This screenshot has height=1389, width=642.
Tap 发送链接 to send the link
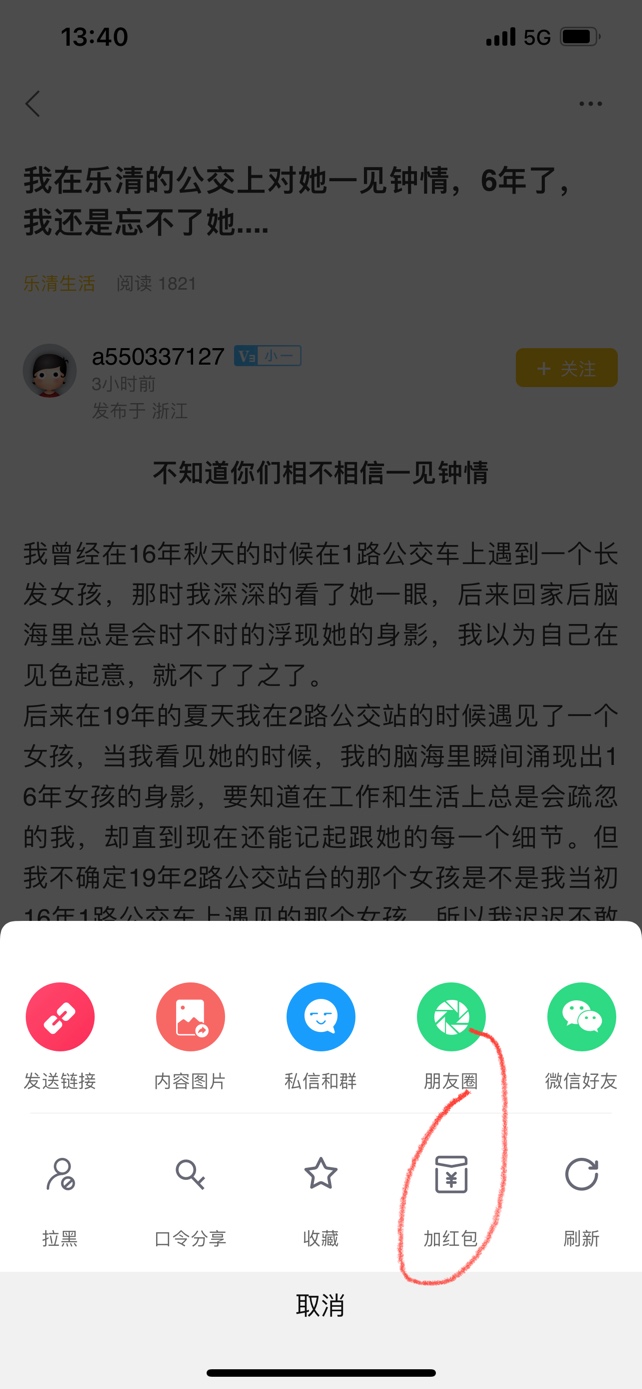coord(60,1018)
